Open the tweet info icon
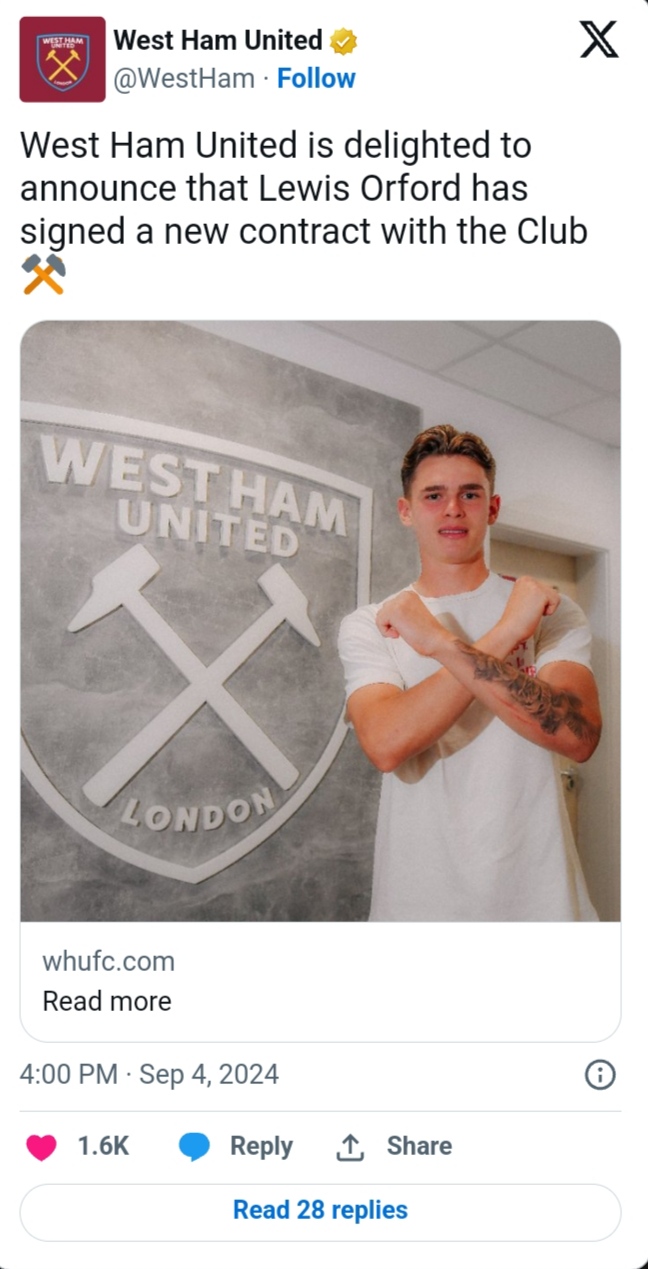Viewport: 648px width, 1269px height. 599,1075
